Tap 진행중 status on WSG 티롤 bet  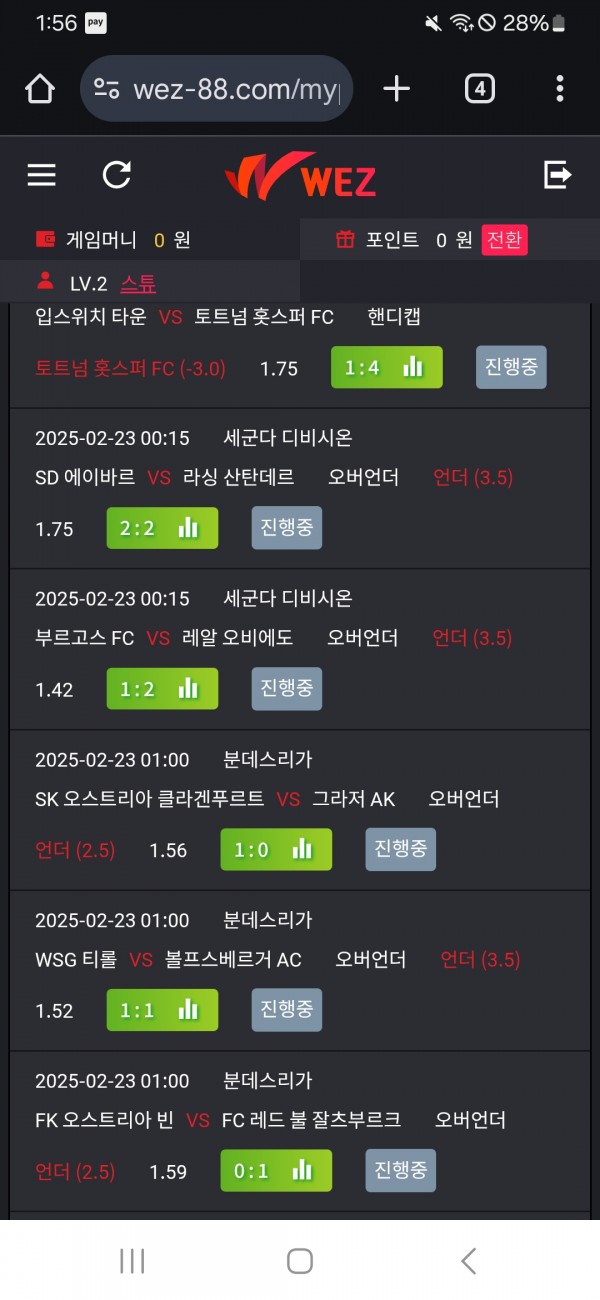287,1010
